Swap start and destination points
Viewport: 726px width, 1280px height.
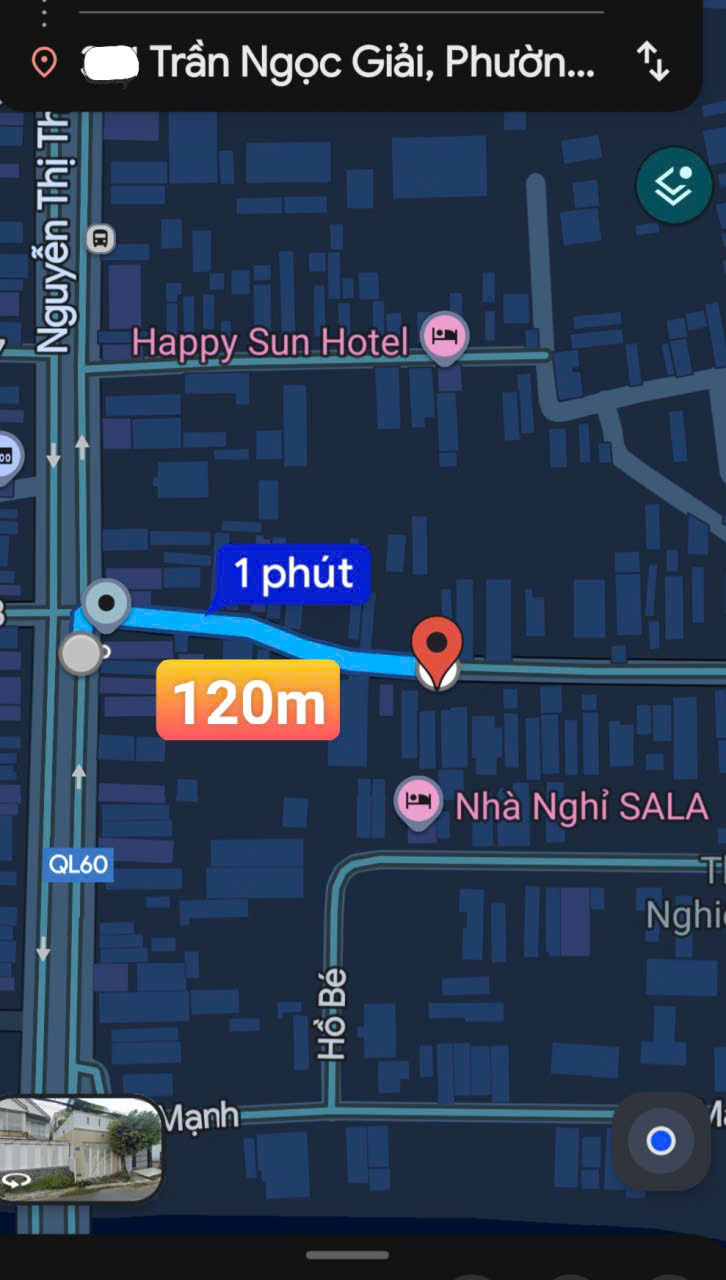(653, 62)
